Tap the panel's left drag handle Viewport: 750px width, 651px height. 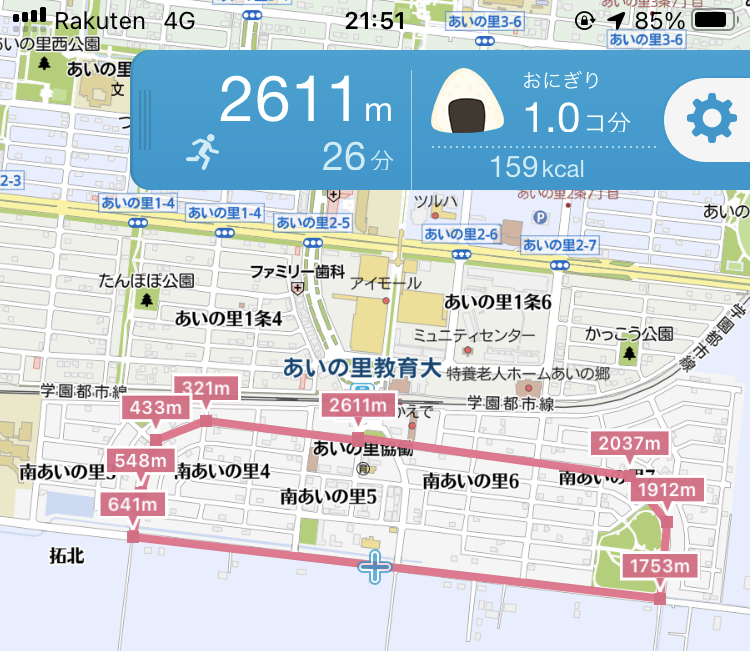pyautogui.click(x=145, y=121)
